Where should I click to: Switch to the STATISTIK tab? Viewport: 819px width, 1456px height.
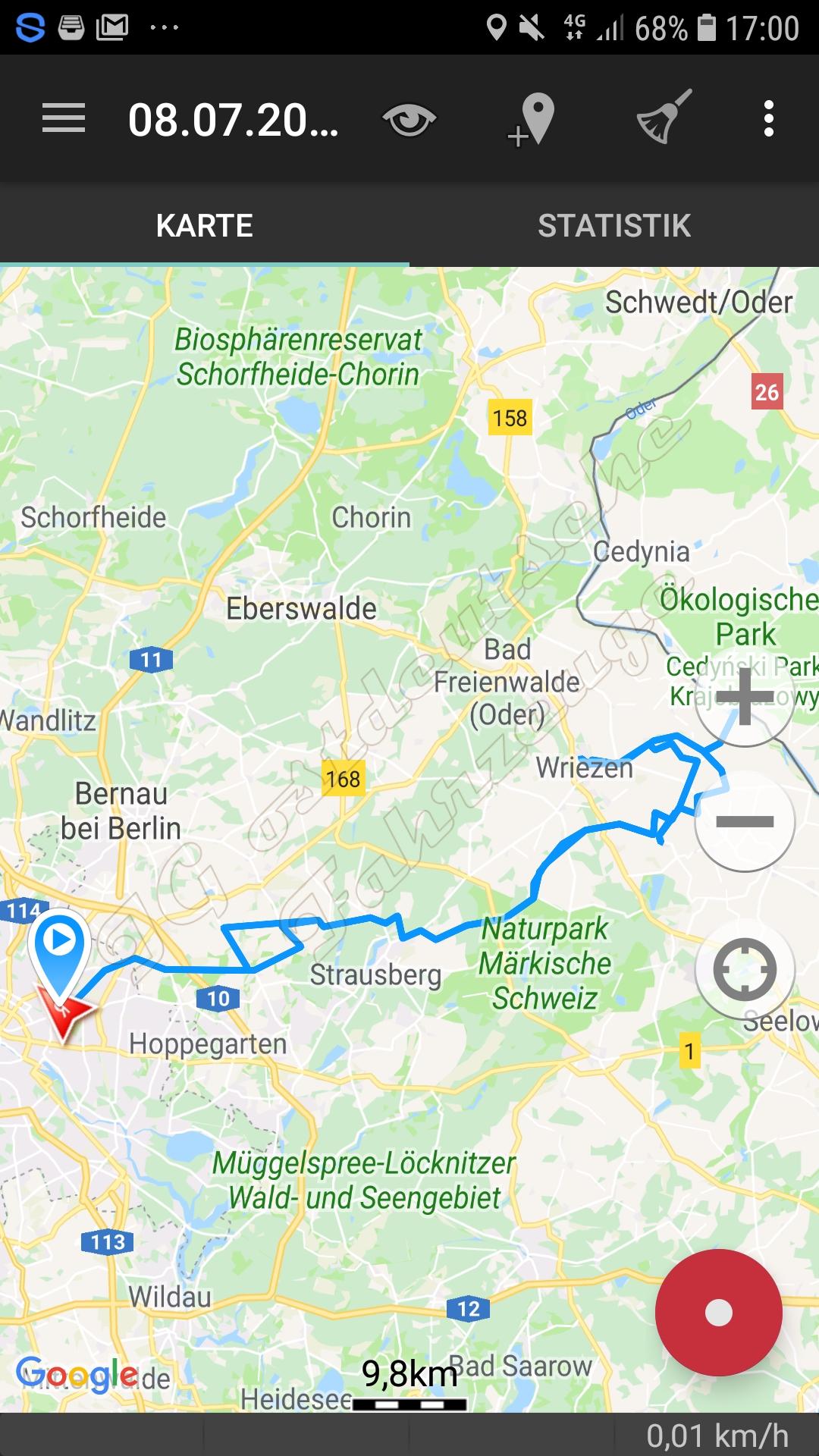(614, 225)
